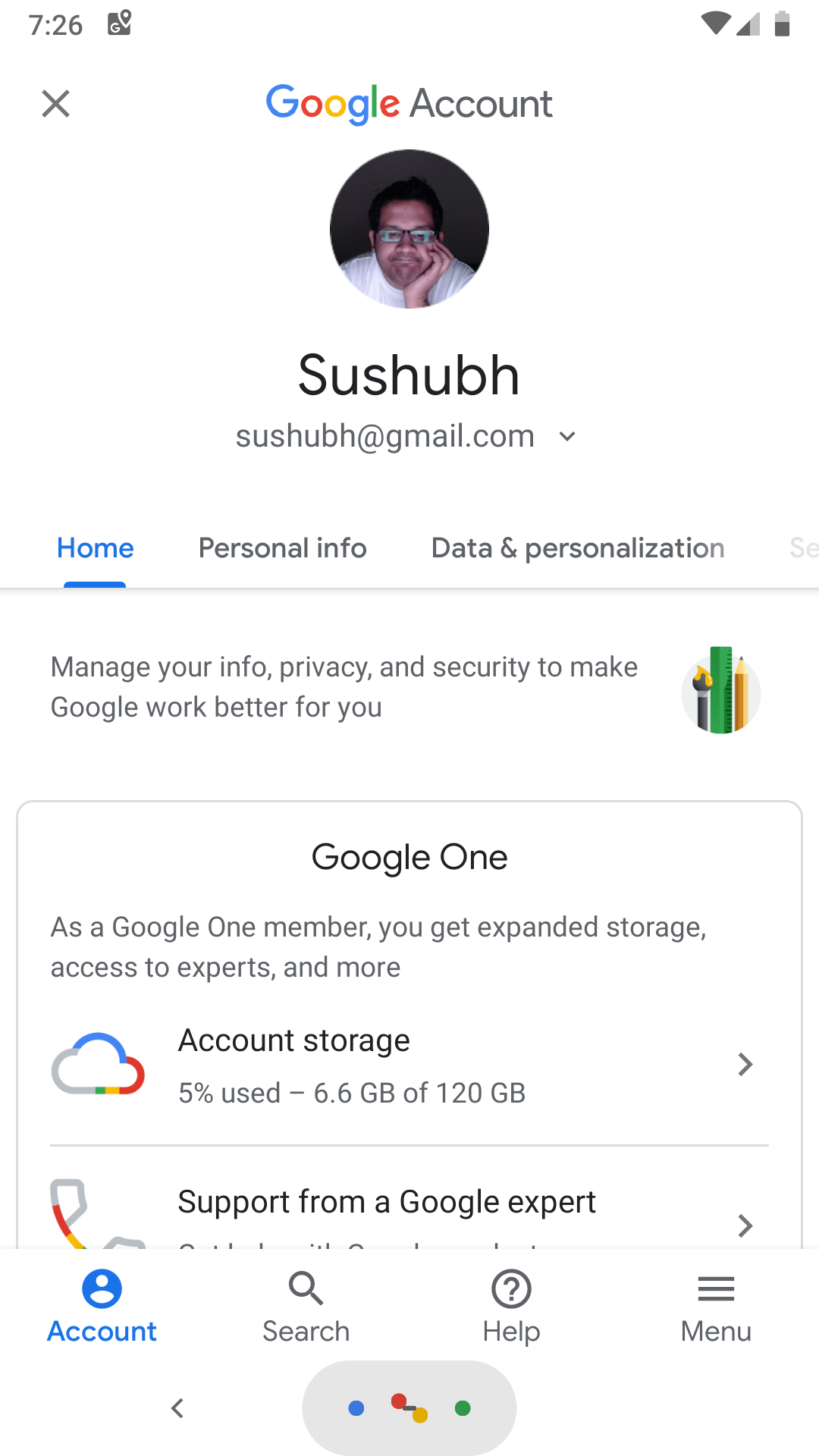
Task: Tap the Google Assistant home pill
Action: (x=409, y=1408)
